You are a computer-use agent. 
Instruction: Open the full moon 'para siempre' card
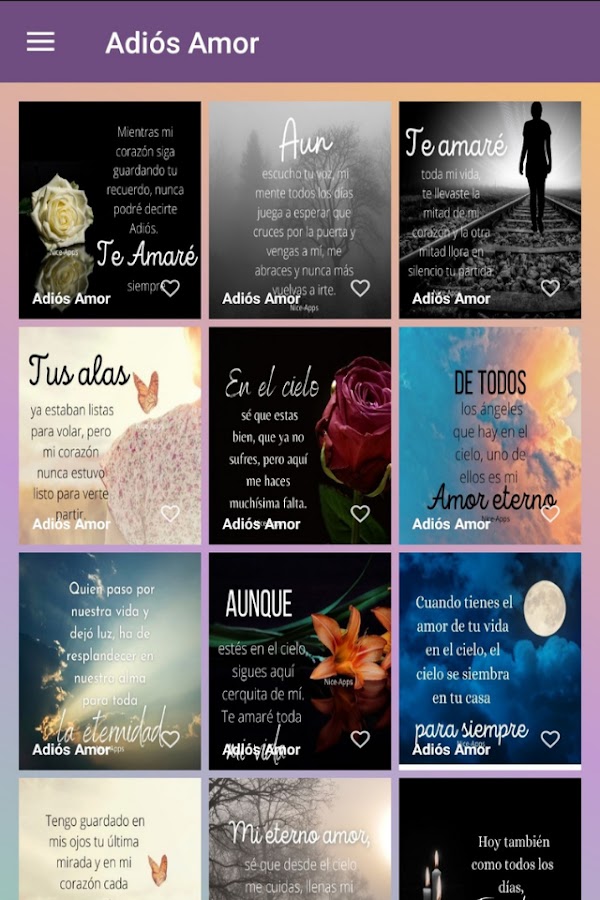490,650
